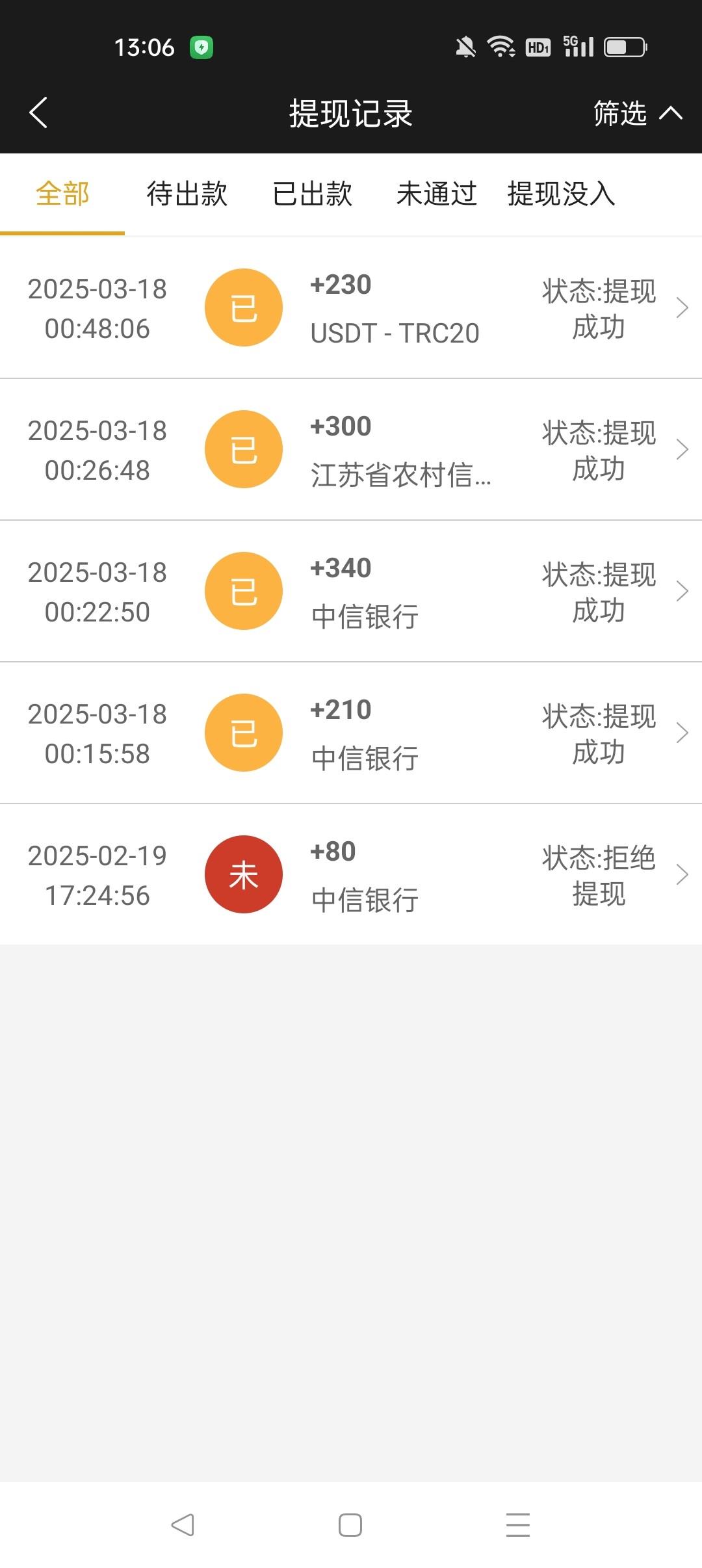View the +340 中信银行 withdrawal details

pyautogui.click(x=351, y=592)
